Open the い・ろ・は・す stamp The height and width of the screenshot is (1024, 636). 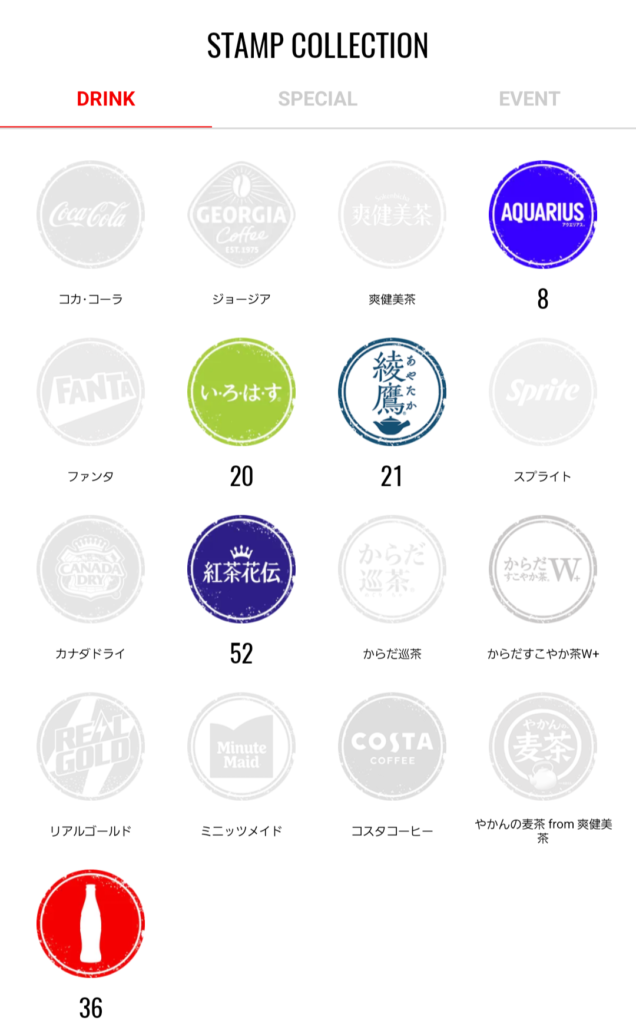[241, 392]
